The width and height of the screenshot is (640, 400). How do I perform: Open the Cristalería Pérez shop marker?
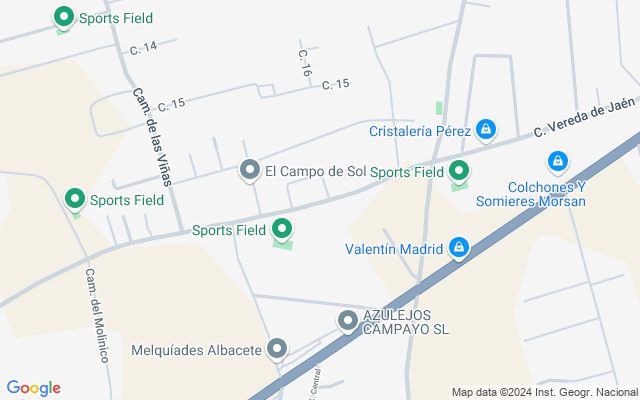point(485,129)
